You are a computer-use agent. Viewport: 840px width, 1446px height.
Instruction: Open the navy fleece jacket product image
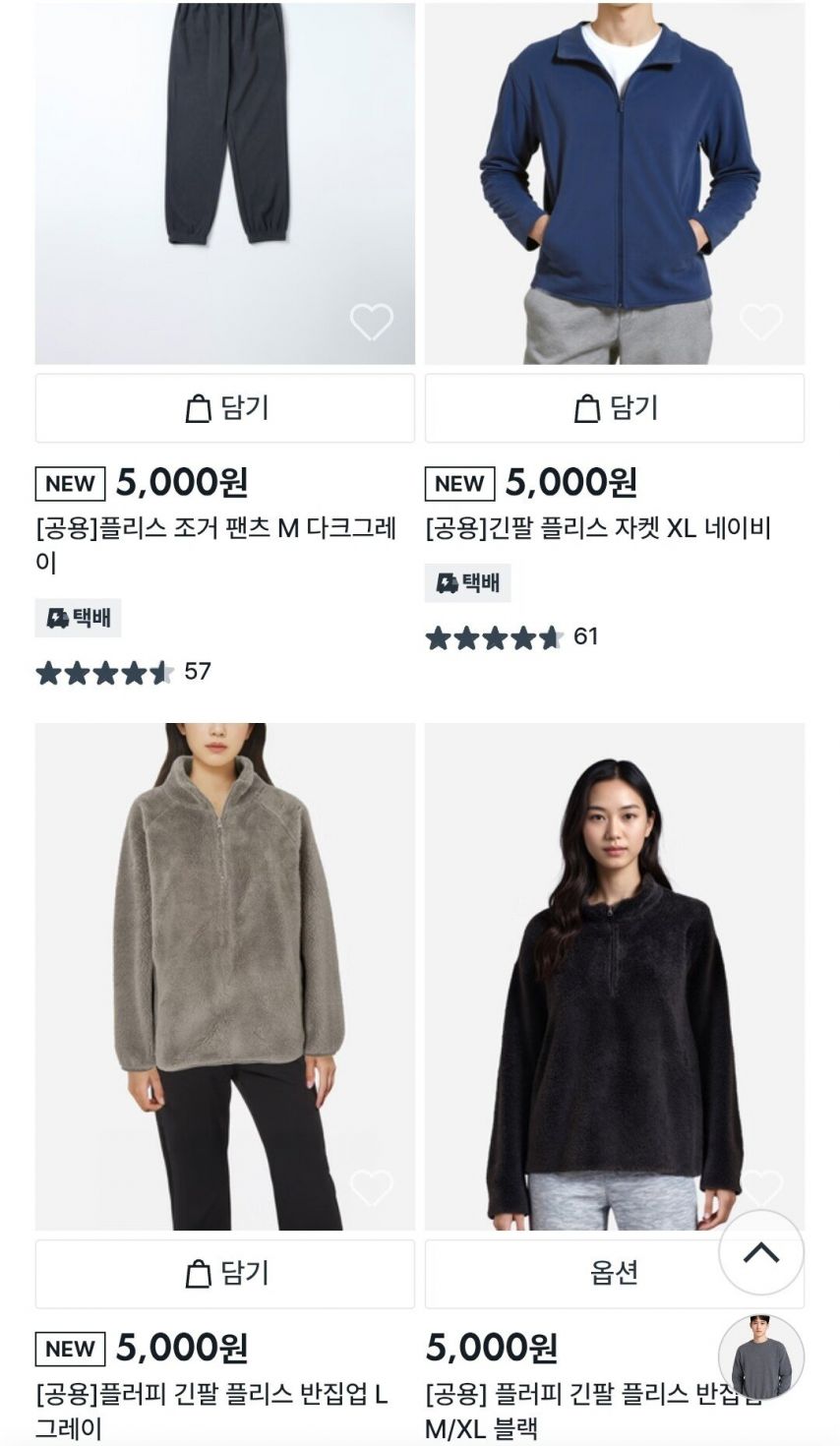click(x=614, y=177)
